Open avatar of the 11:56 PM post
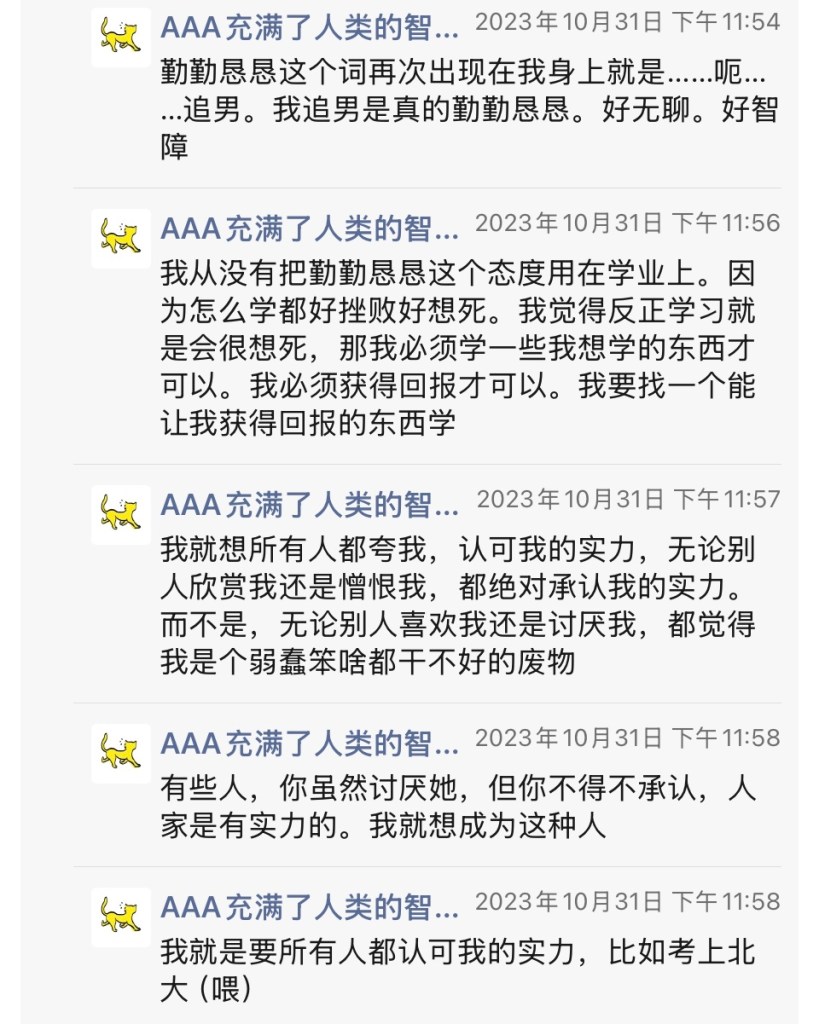Screen dimensions: 819x1024 [120, 238]
